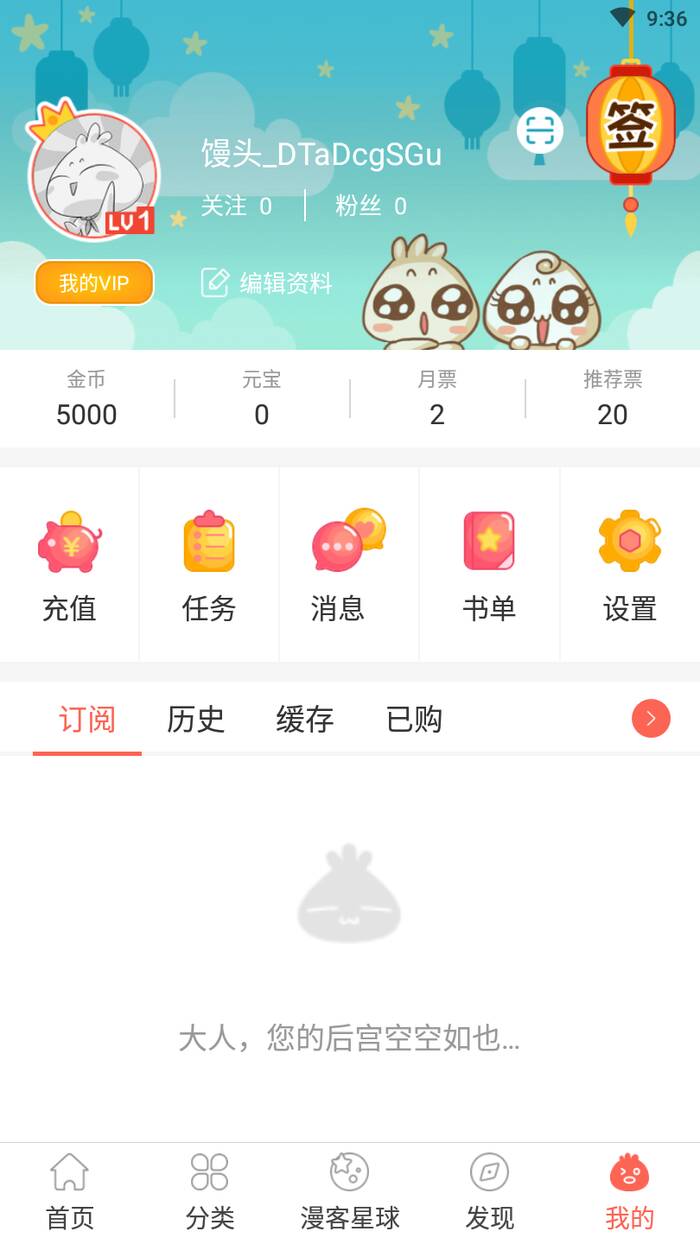Viewport: 700px width, 1244px height.
Task: Open 设置 settings
Action: coord(630,565)
